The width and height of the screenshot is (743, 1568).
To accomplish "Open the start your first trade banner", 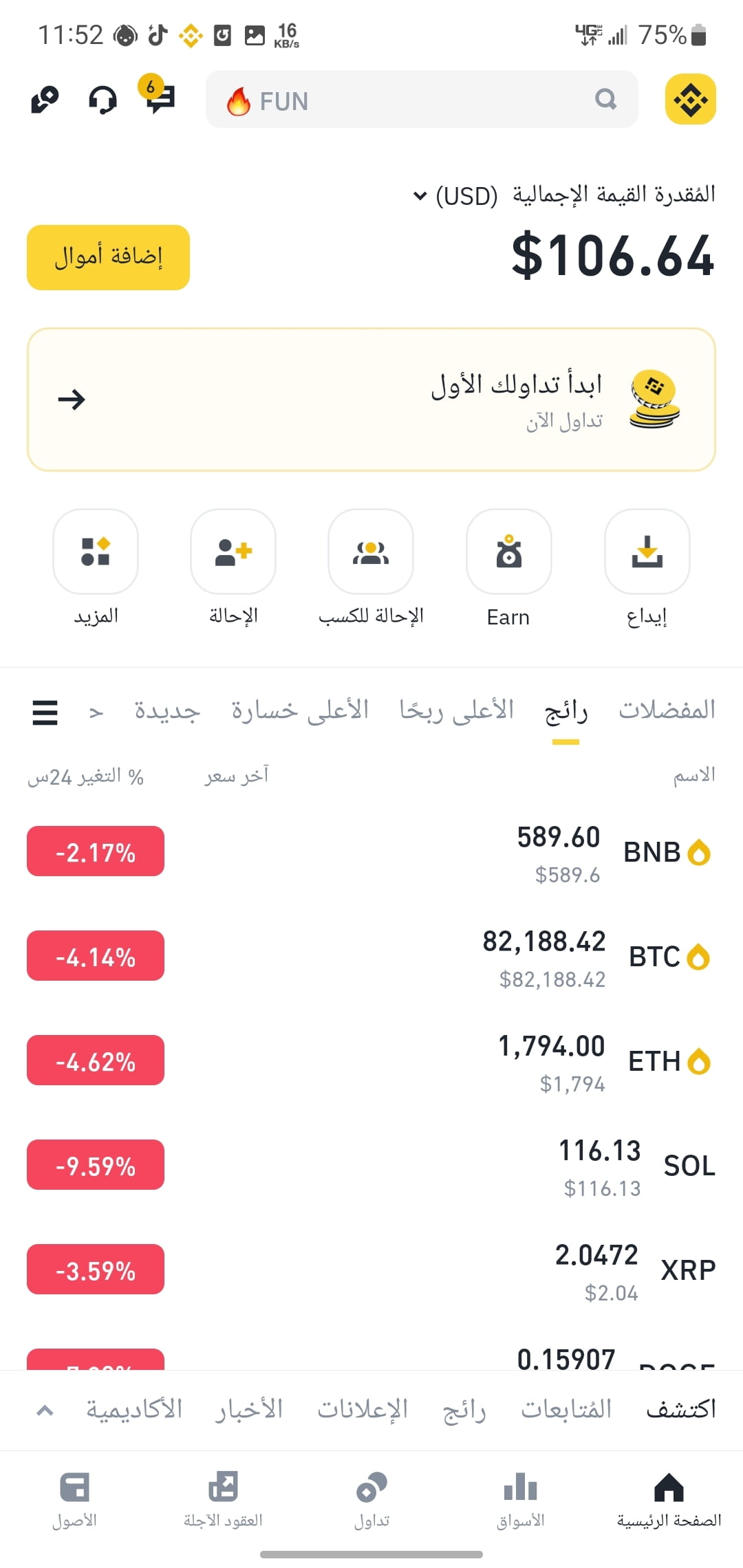I will point(371,400).
